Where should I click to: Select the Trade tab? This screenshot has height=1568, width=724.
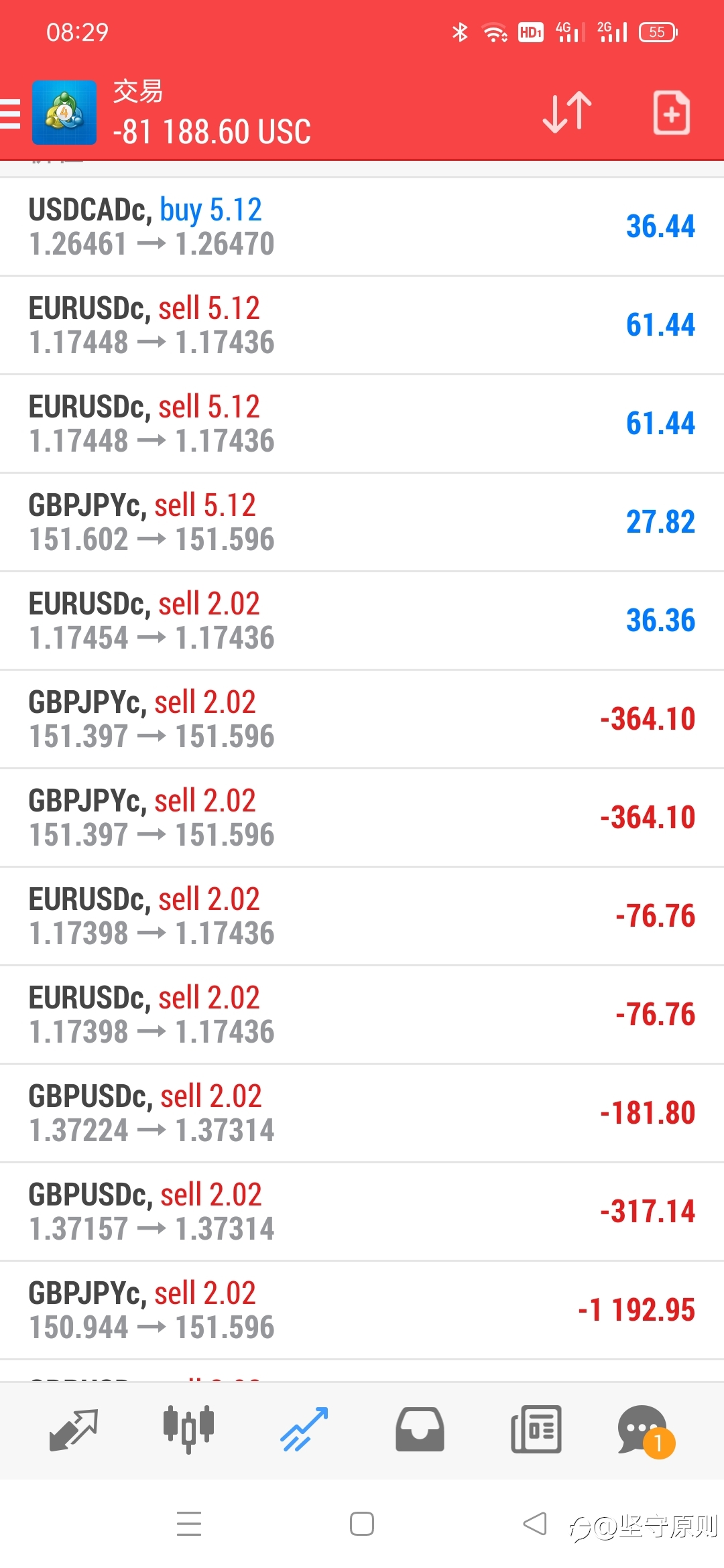click(304, 1429)
